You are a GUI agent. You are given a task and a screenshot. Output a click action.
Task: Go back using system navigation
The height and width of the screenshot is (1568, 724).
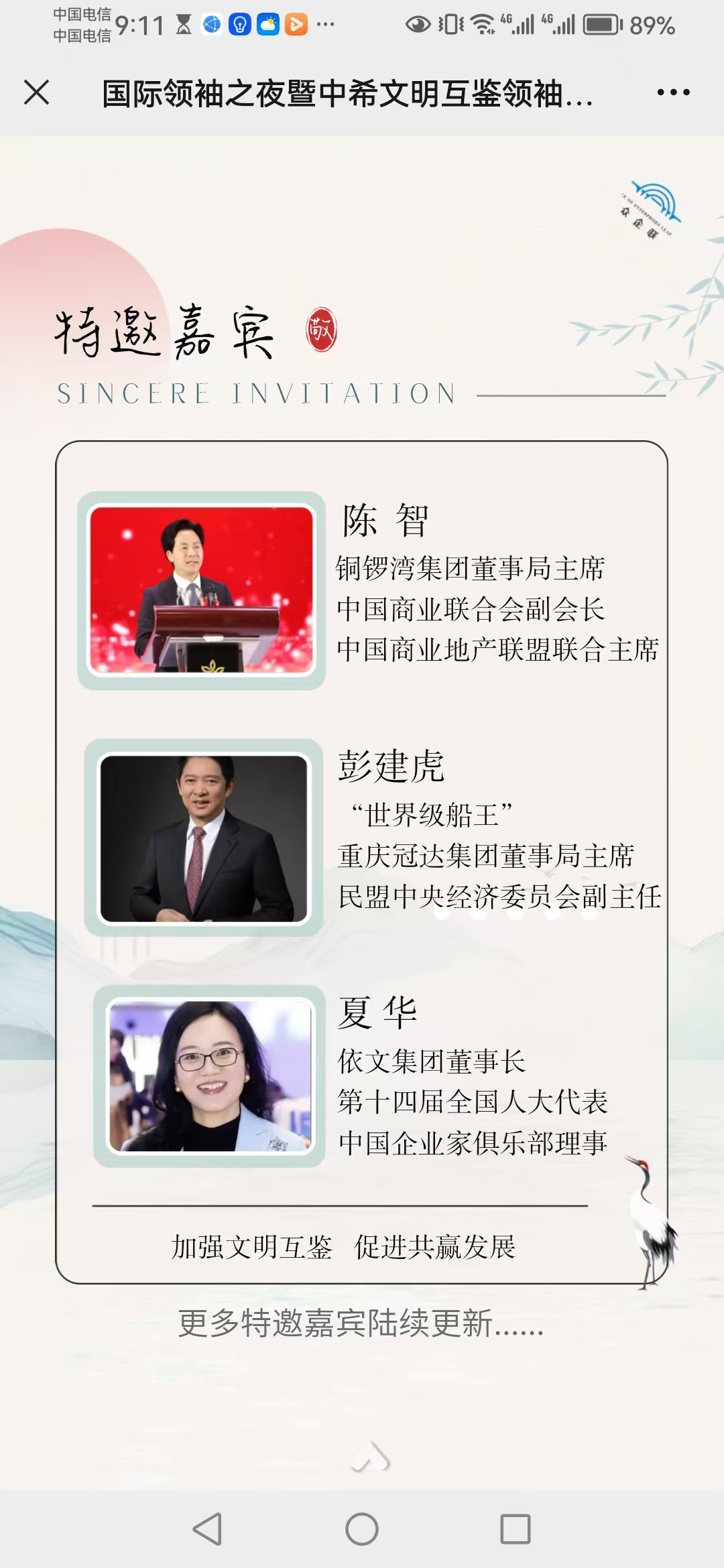click(x=208, y=1529)
